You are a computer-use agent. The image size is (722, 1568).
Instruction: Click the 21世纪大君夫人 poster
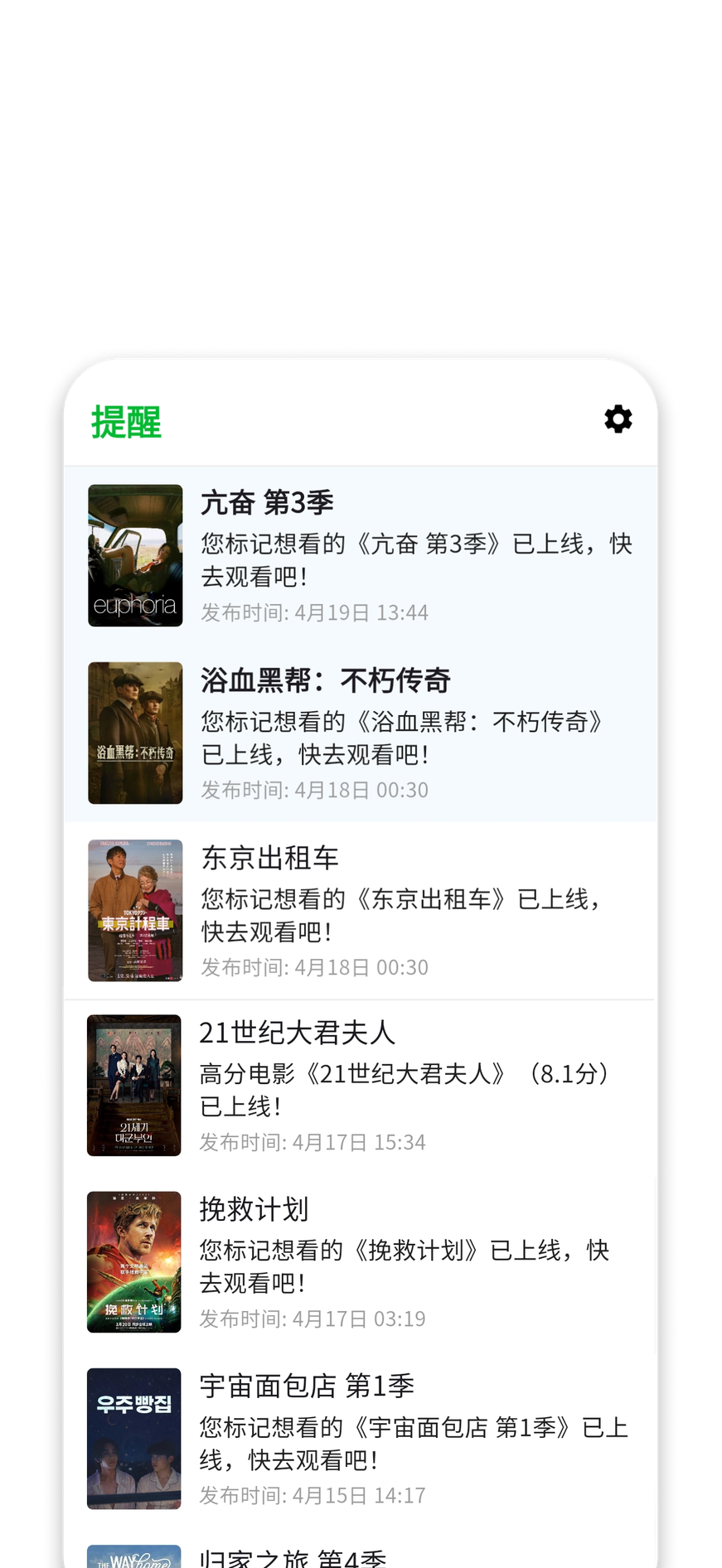[135, 1086]
